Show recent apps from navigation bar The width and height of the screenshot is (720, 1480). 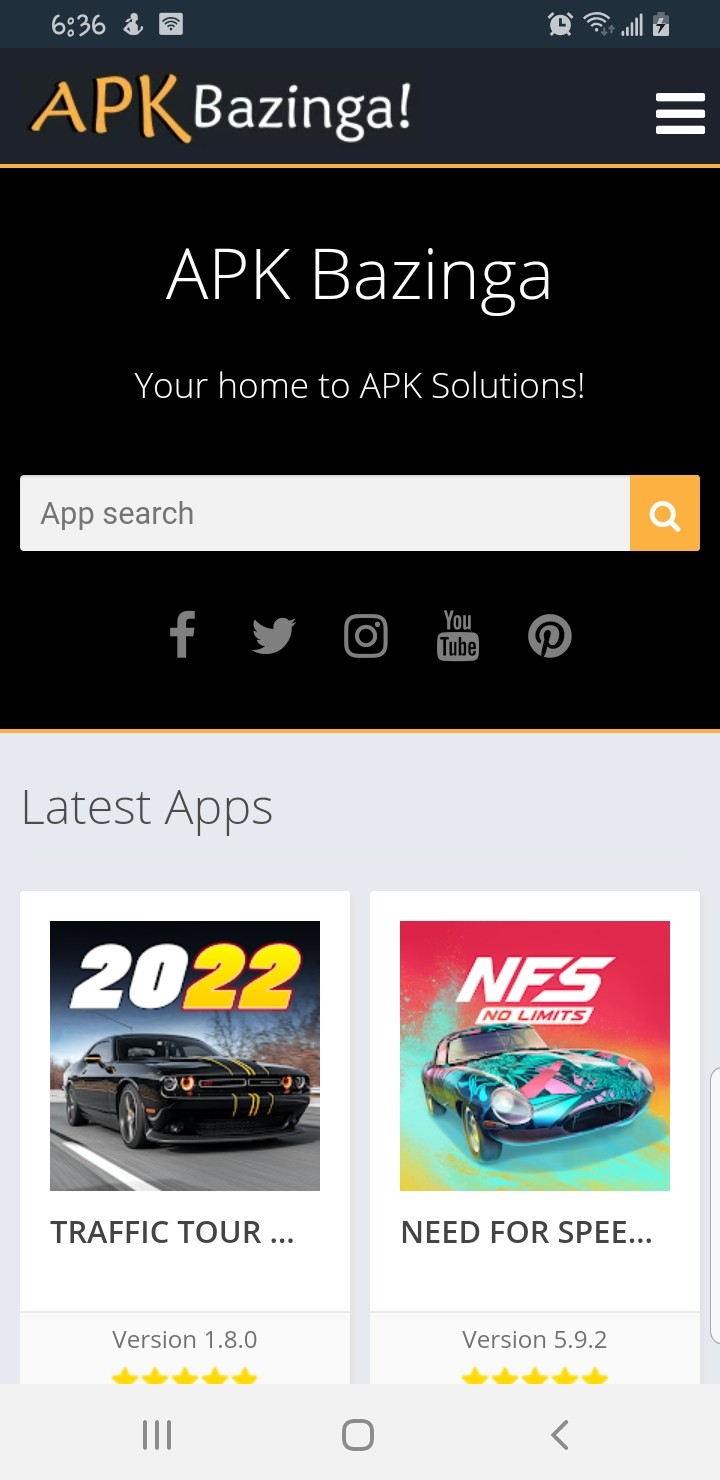point(157,1435)
